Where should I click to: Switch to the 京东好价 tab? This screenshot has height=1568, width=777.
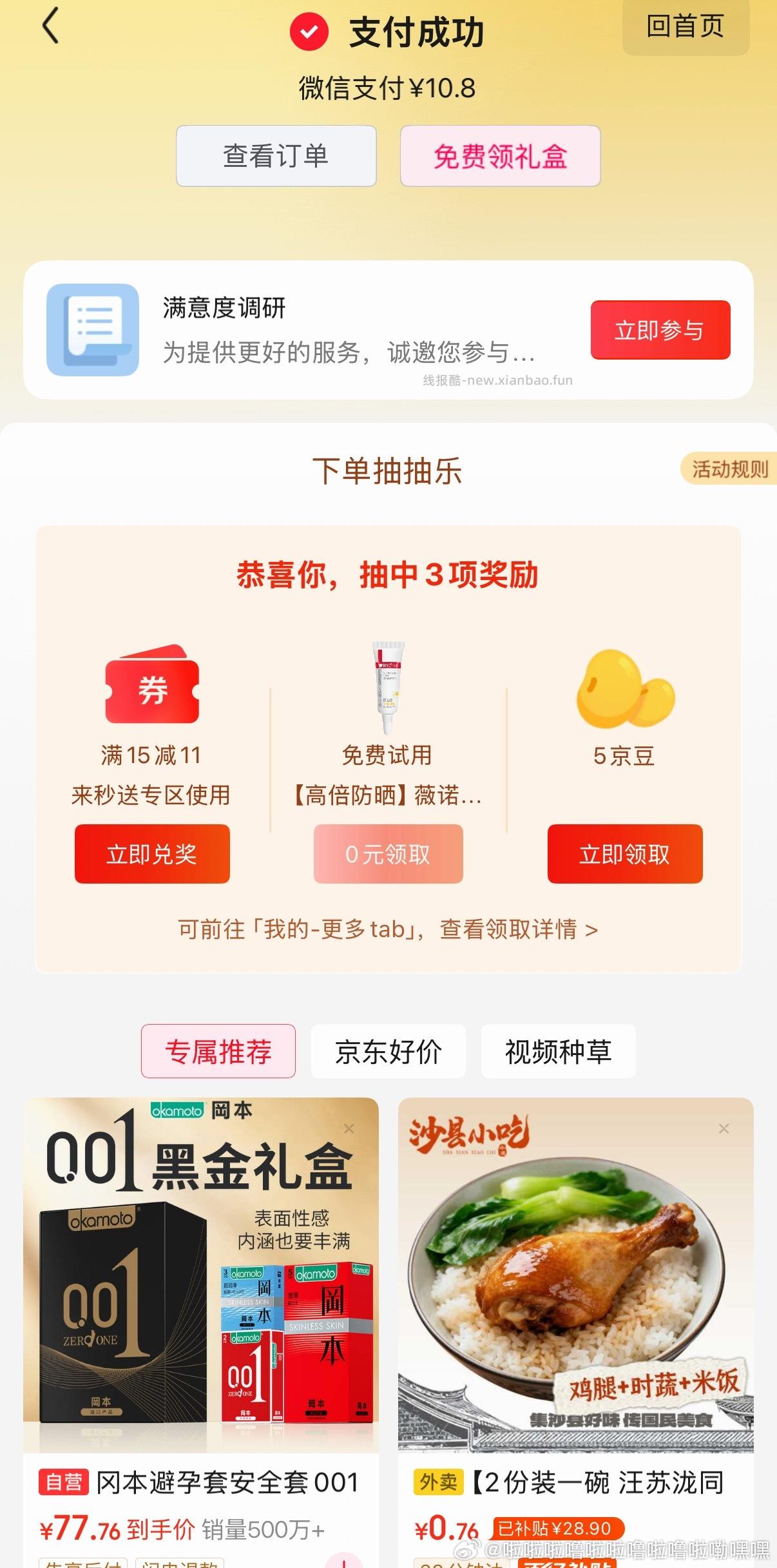point(388,1050)
